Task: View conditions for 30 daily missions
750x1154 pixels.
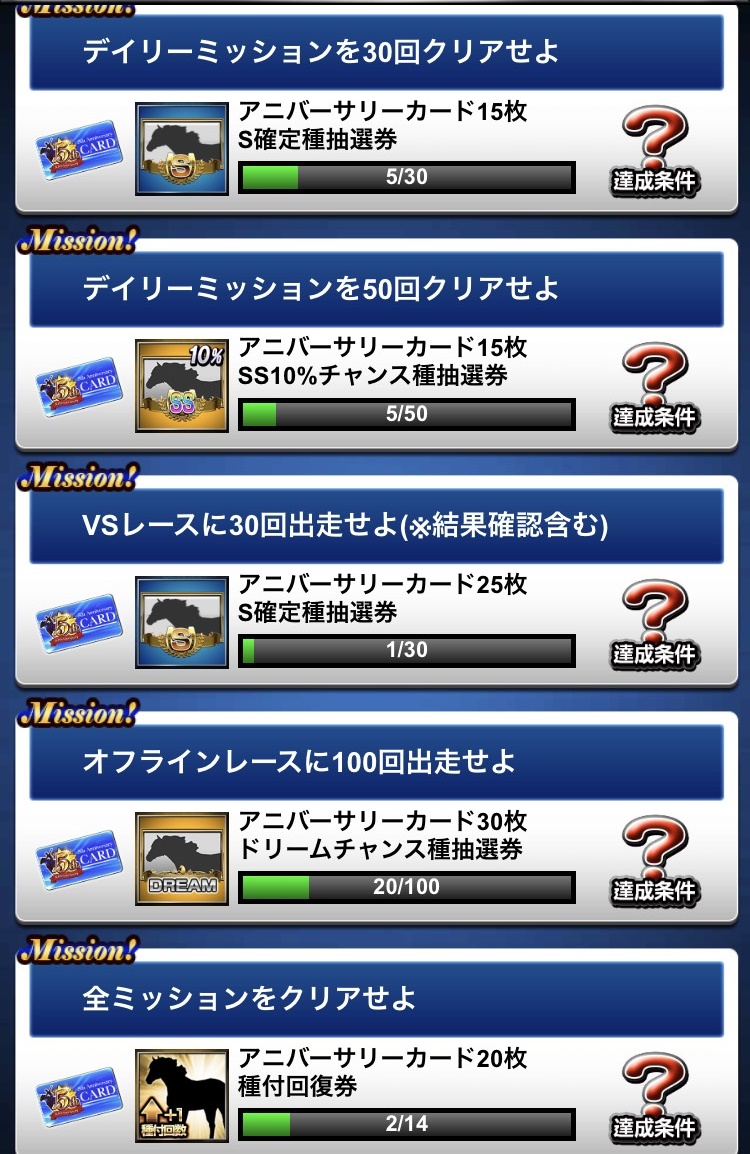Action: (655, 153)
